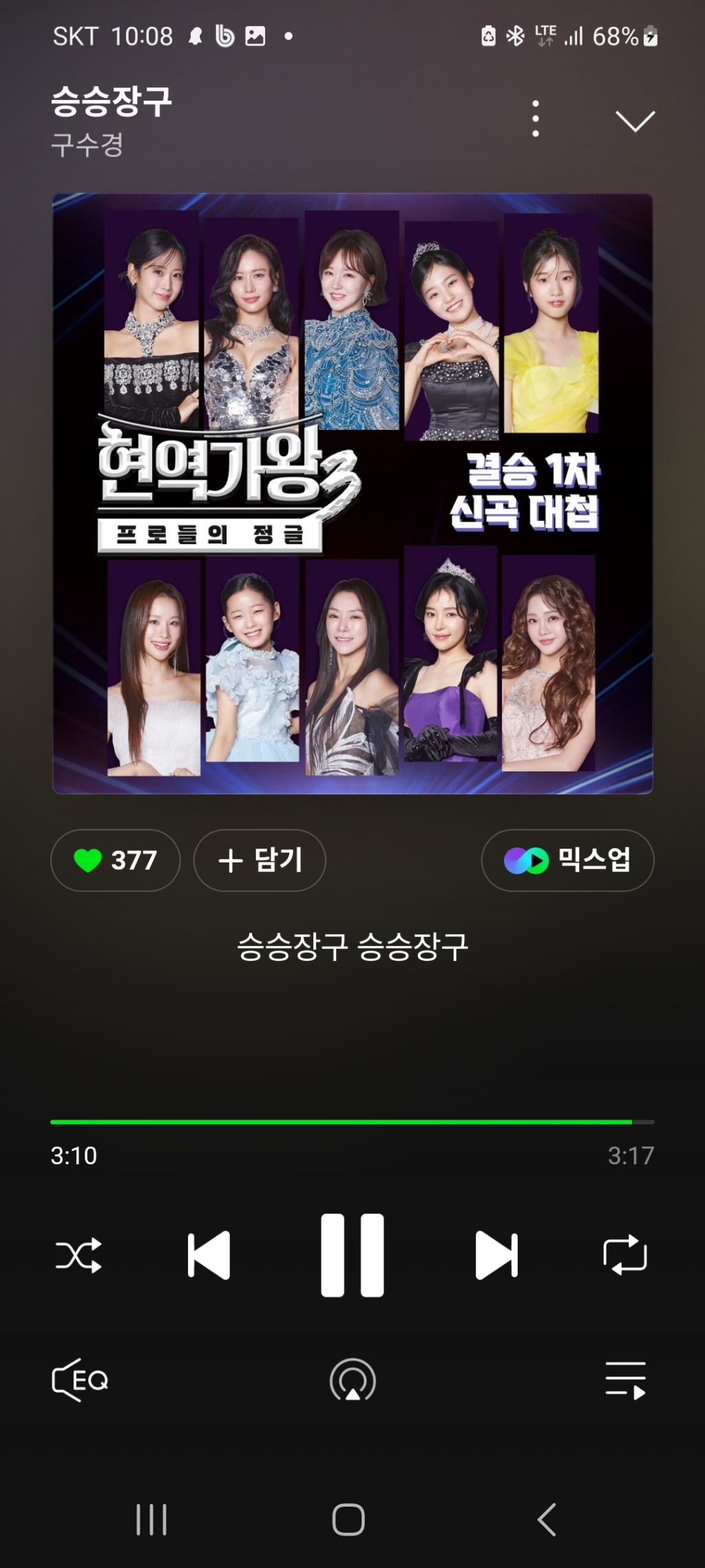The width and height of the screenshot is (705, 1568).
Task: Skip back to the previous track
Action: 209,1255
